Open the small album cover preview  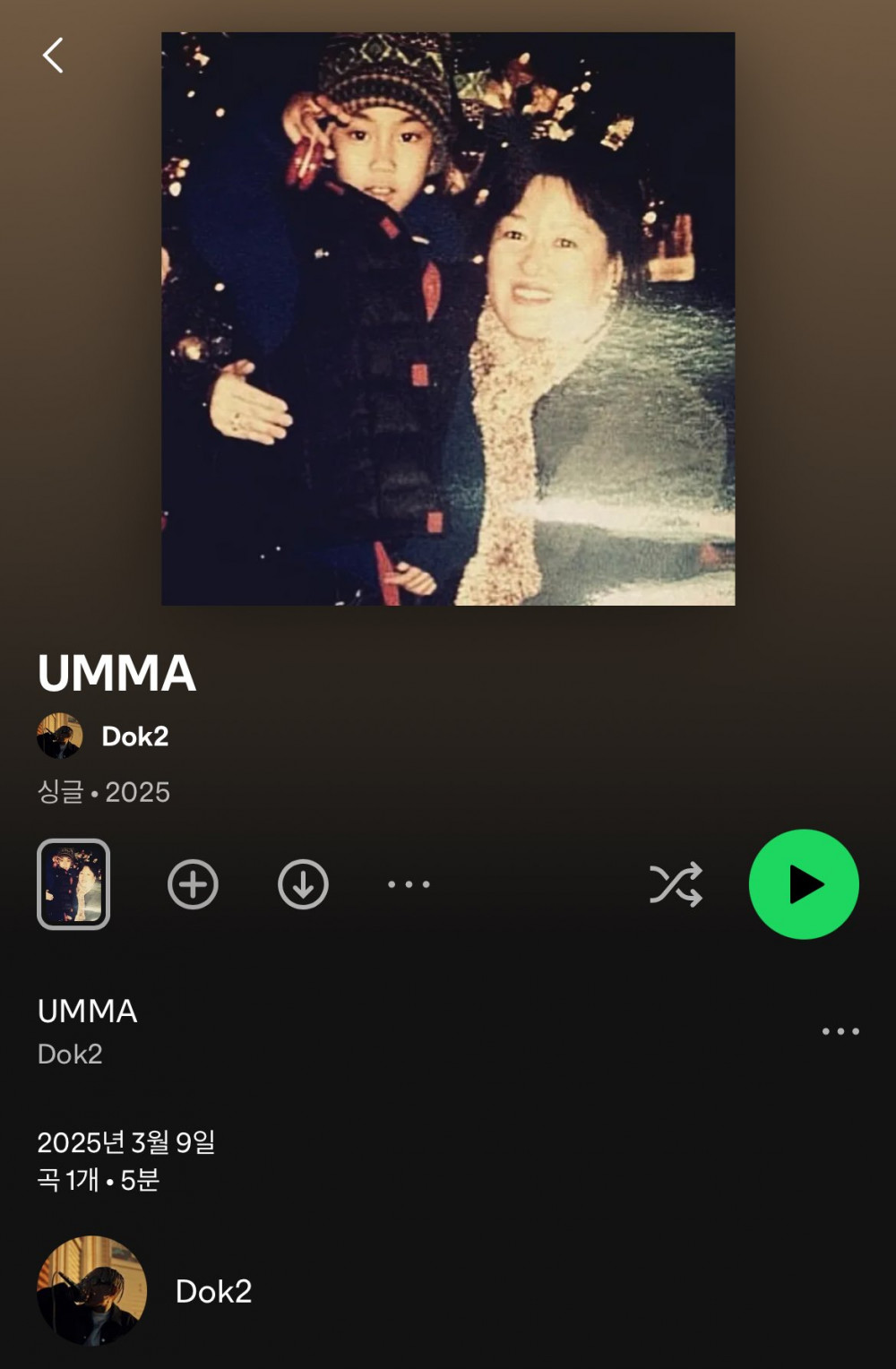(73, 884)
